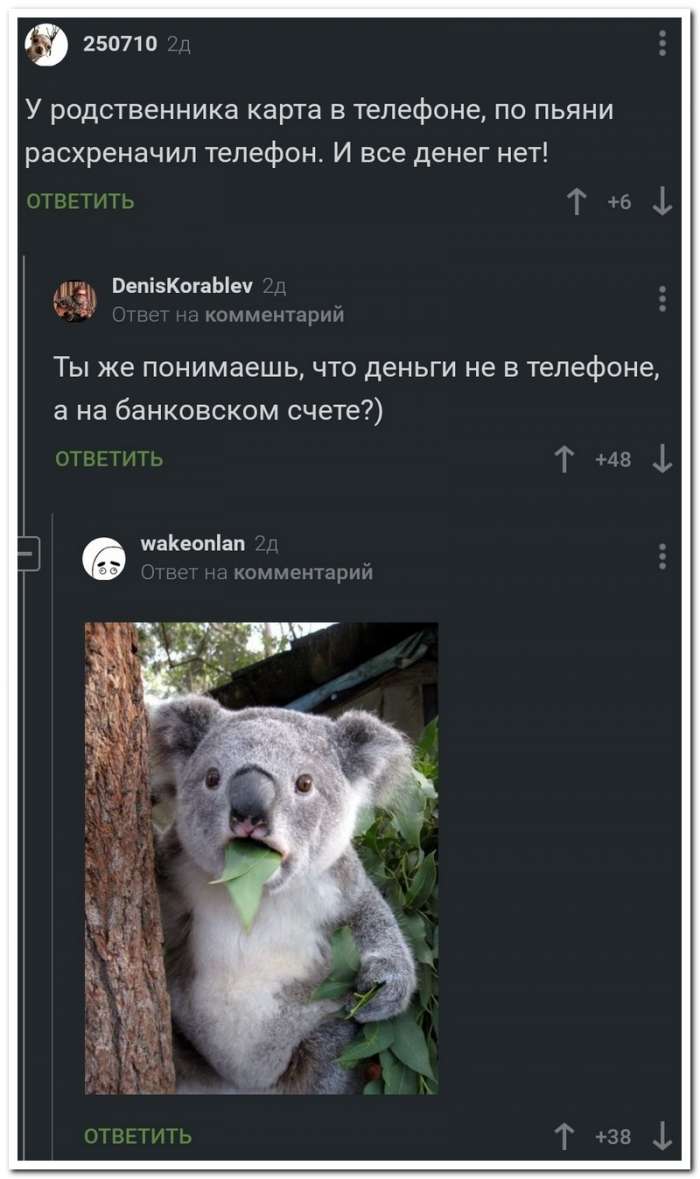700x1179 pixels.
Task: Open wakeonlan's profile
Action: [192, 543]
